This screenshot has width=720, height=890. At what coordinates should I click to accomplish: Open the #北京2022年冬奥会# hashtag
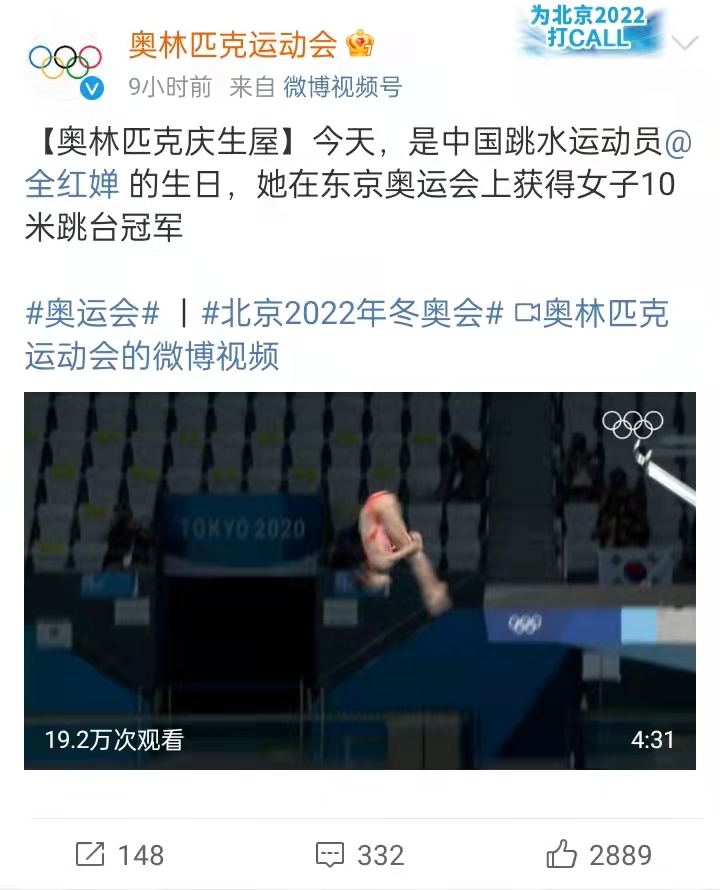[x=352, y=314]
